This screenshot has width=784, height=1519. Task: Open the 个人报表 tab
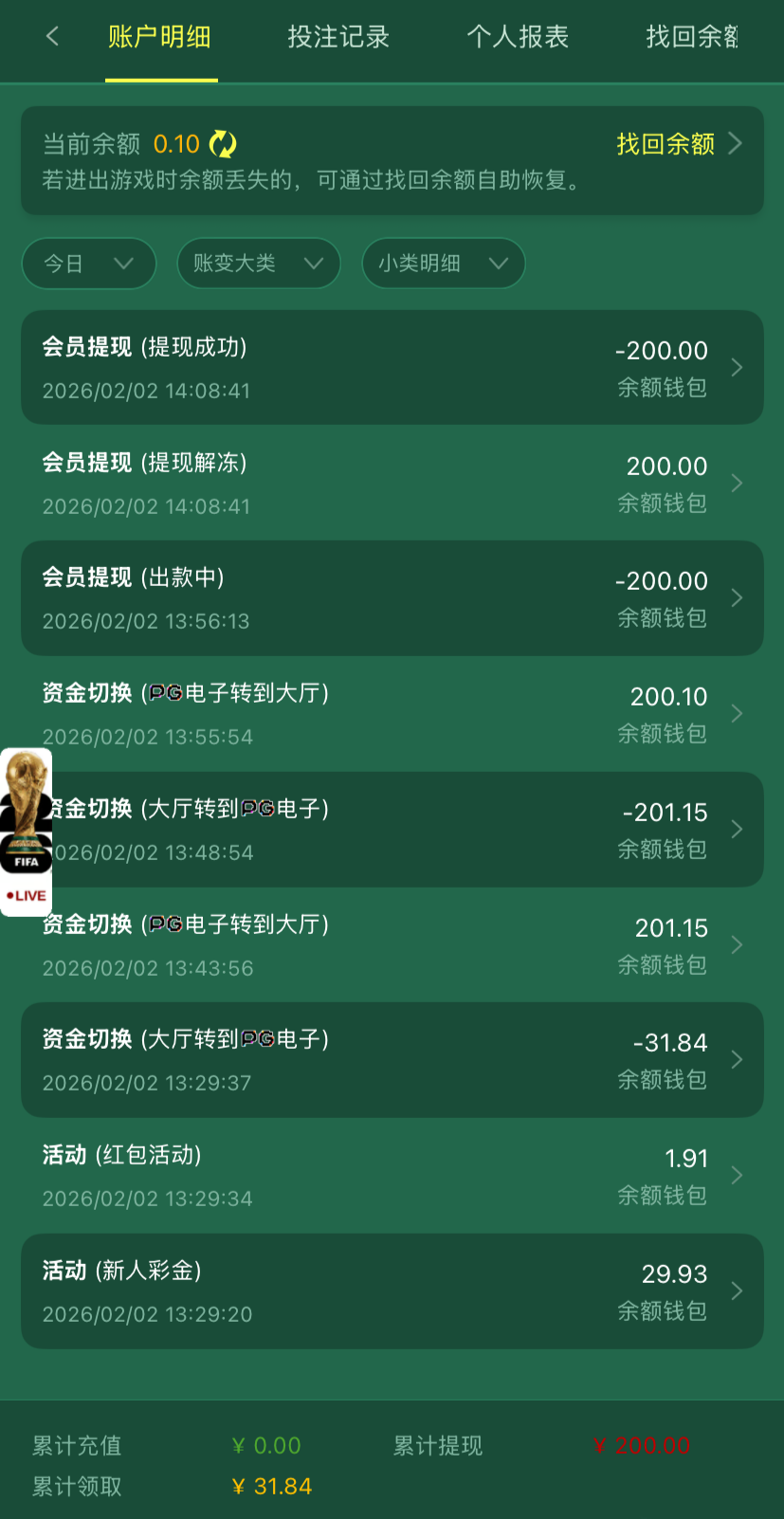[518, 37]
